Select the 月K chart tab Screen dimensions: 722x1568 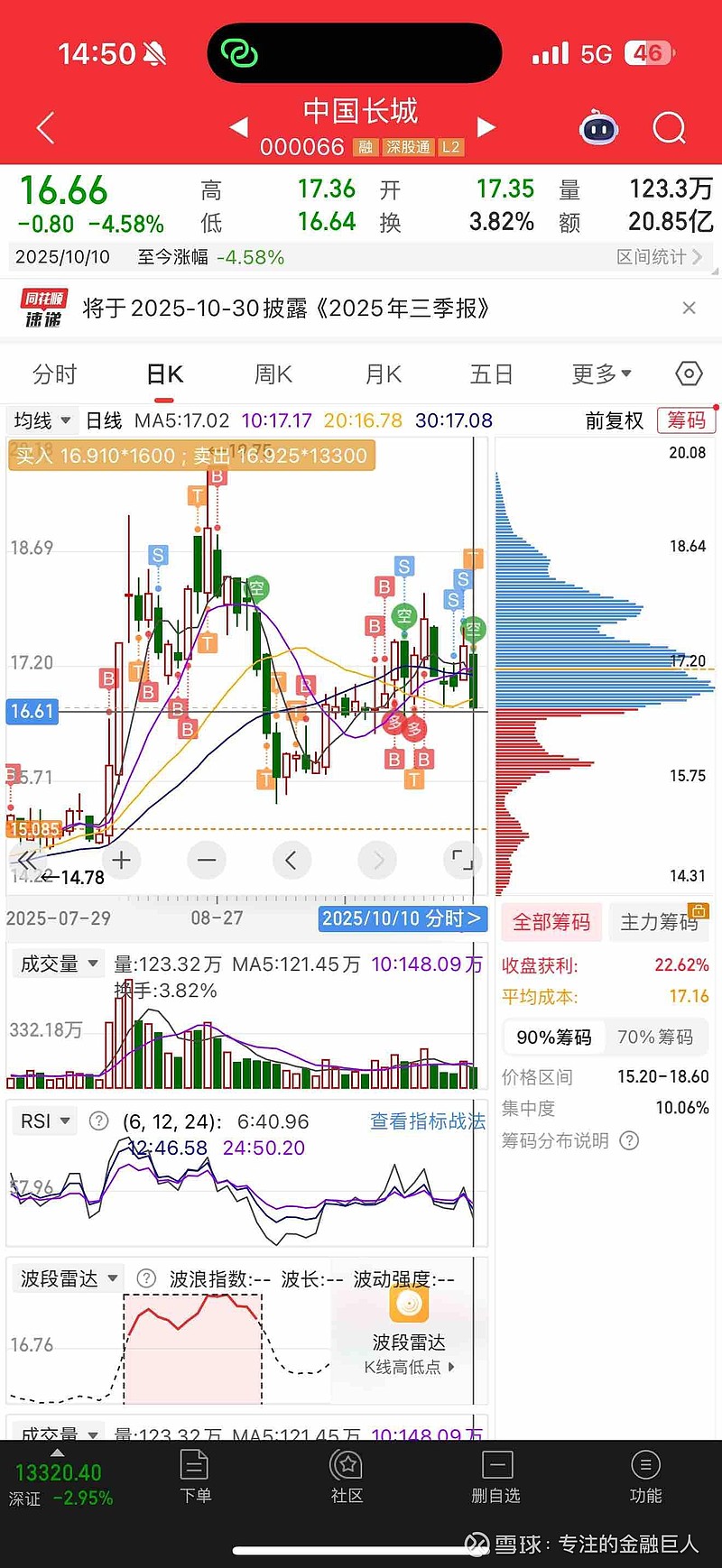coord(384,374)
